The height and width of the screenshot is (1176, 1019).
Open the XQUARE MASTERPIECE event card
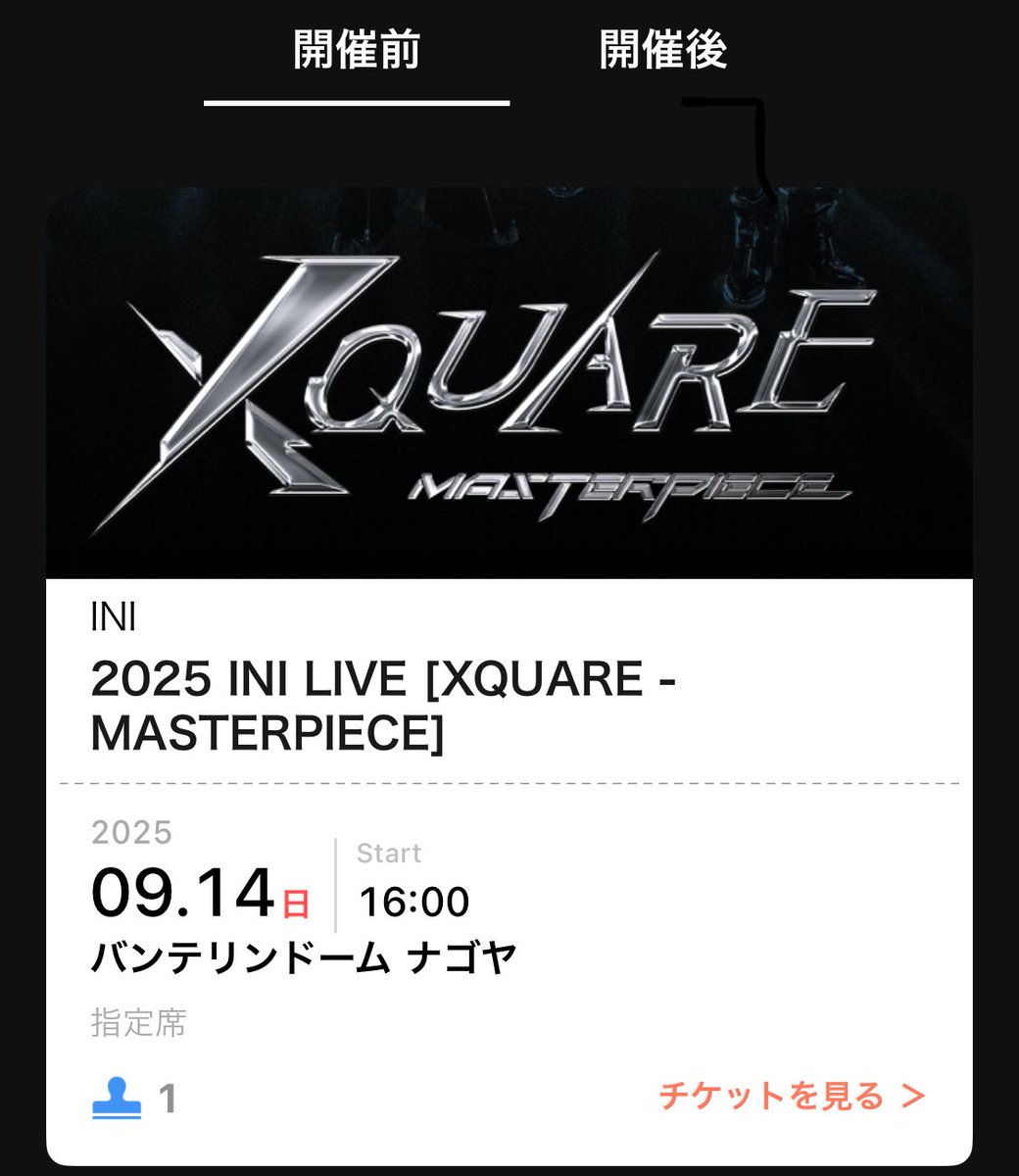[x=509, y=676]
